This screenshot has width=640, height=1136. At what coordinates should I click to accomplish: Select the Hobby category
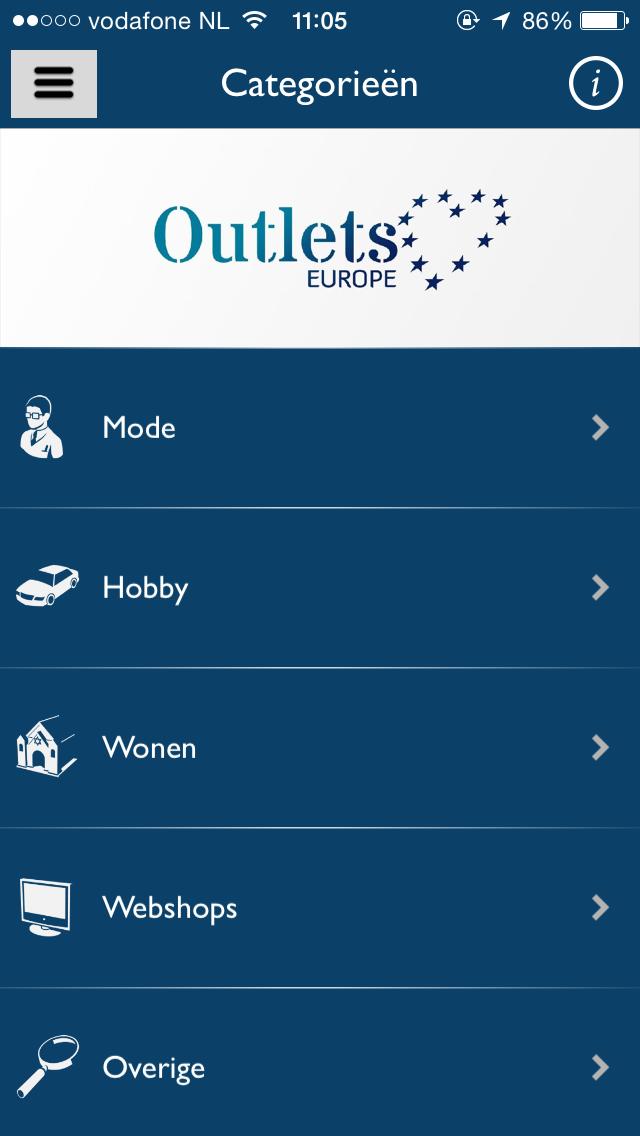coord(320,588)
